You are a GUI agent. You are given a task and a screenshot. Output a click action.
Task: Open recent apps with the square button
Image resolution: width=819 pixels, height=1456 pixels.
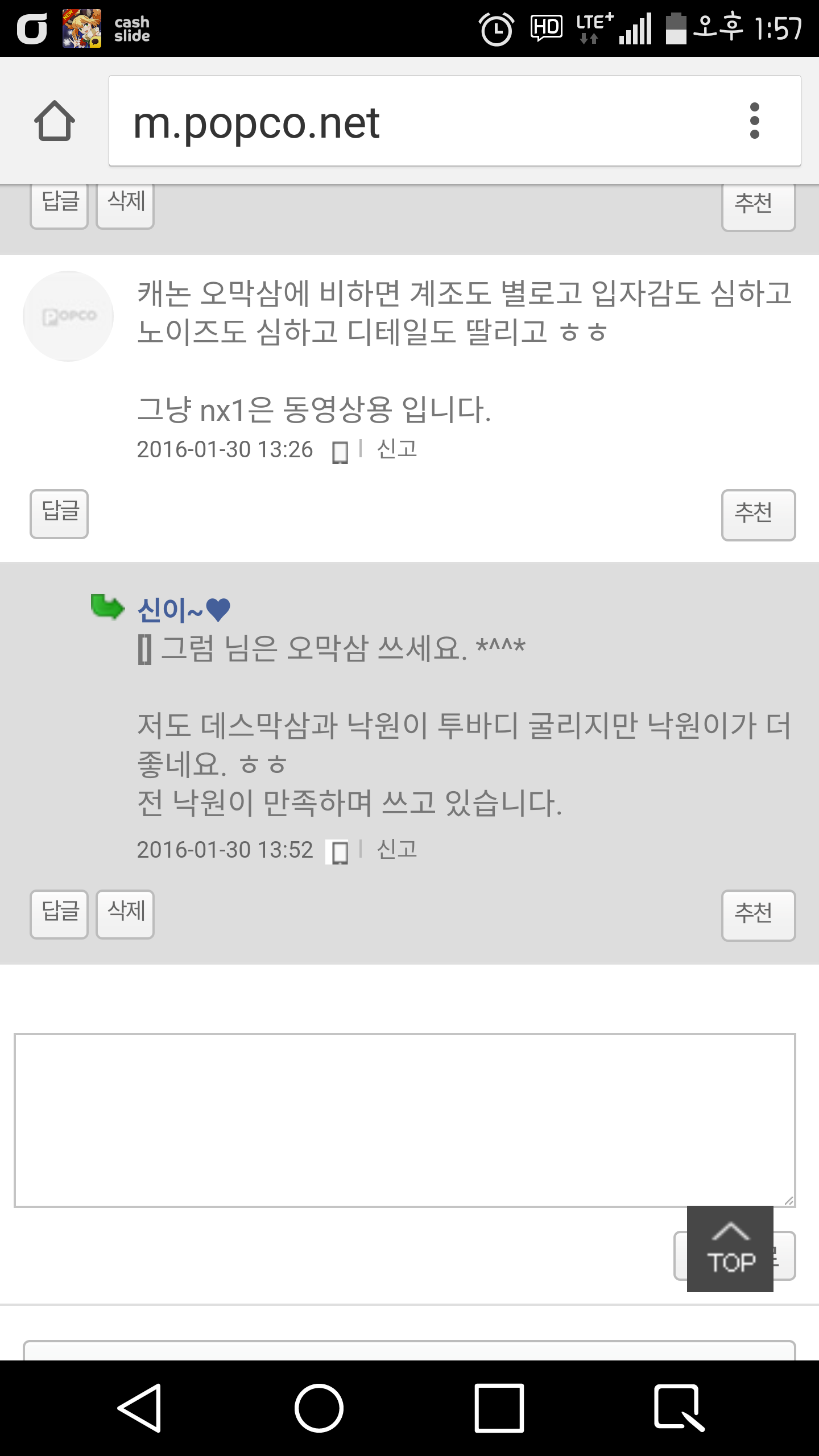coord(499,1408)
